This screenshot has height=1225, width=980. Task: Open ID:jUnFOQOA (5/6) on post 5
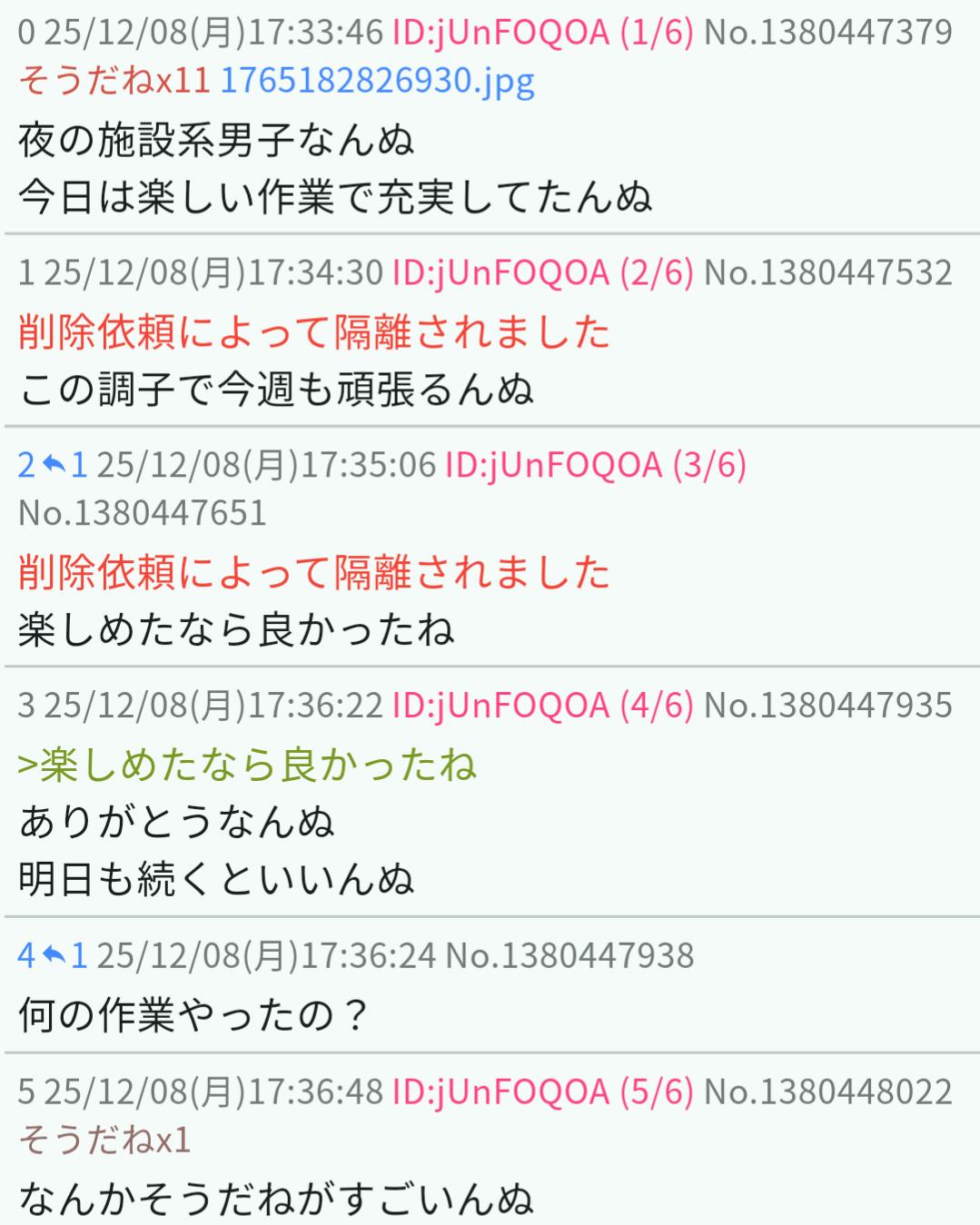542,1092
